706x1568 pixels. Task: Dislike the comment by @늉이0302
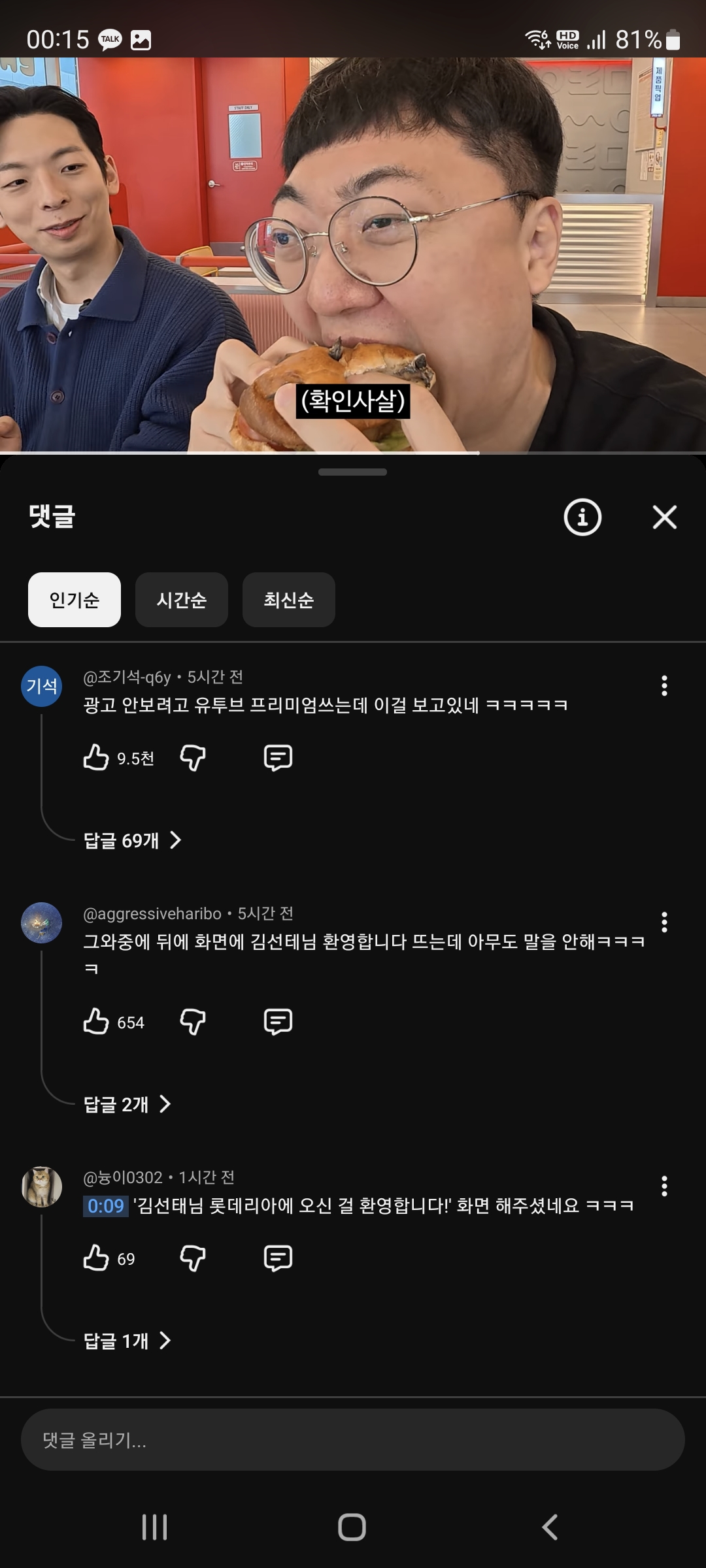pos(193,1258)
